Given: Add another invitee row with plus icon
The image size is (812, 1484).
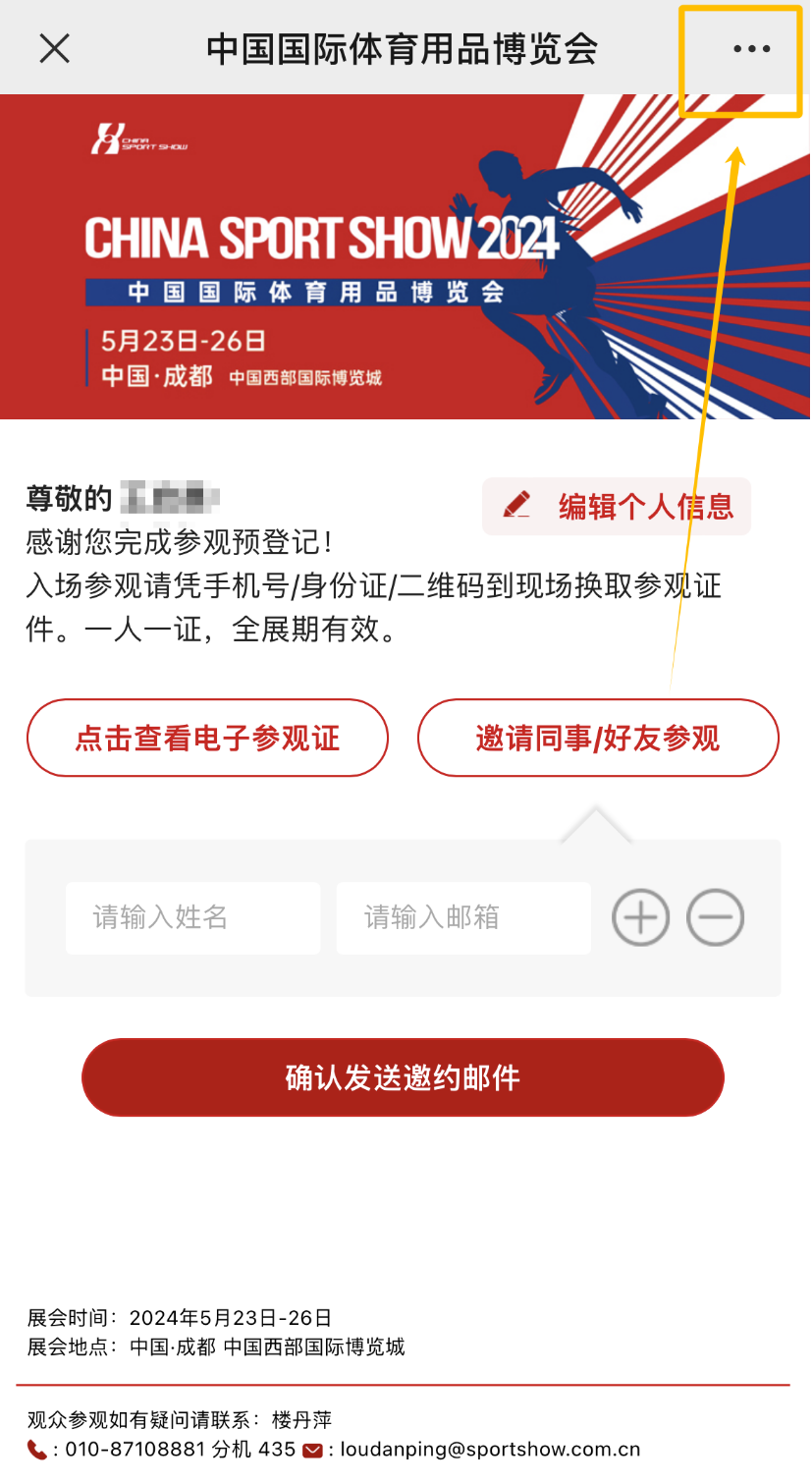Looking at the screenshot, I should (x=641, y=918).
